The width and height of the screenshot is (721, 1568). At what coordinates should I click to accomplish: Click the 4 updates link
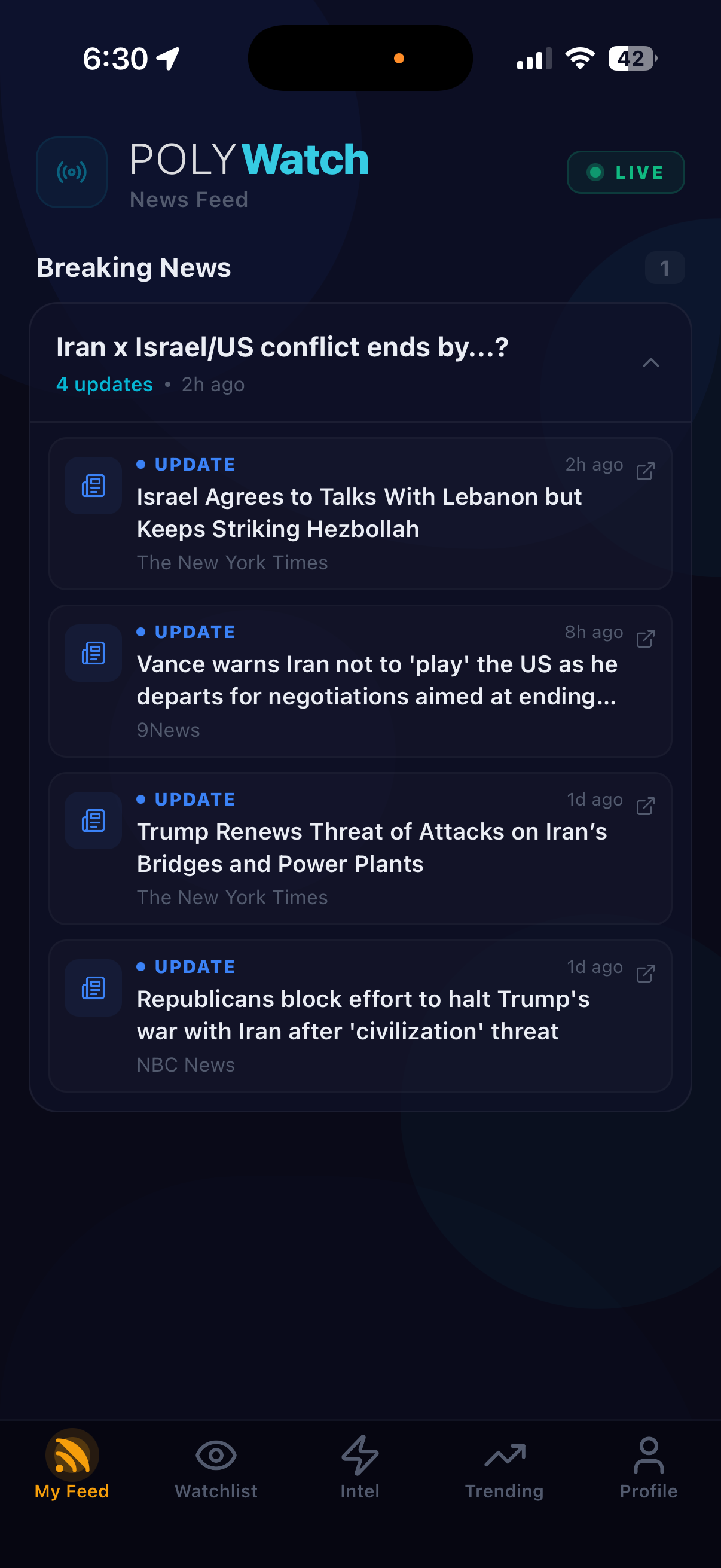click(x=104, y=384)
